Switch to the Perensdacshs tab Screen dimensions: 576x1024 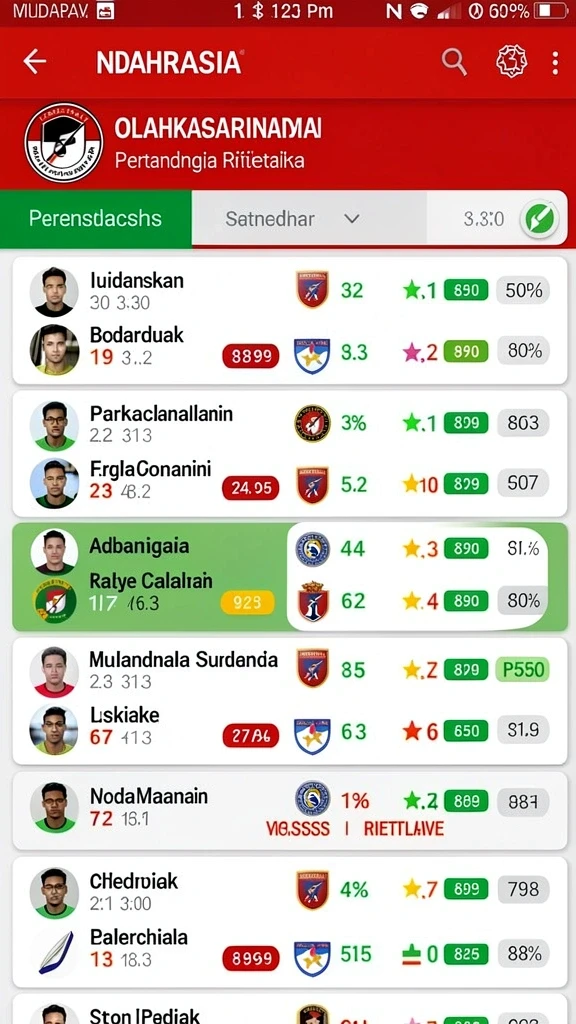[95, 218]
